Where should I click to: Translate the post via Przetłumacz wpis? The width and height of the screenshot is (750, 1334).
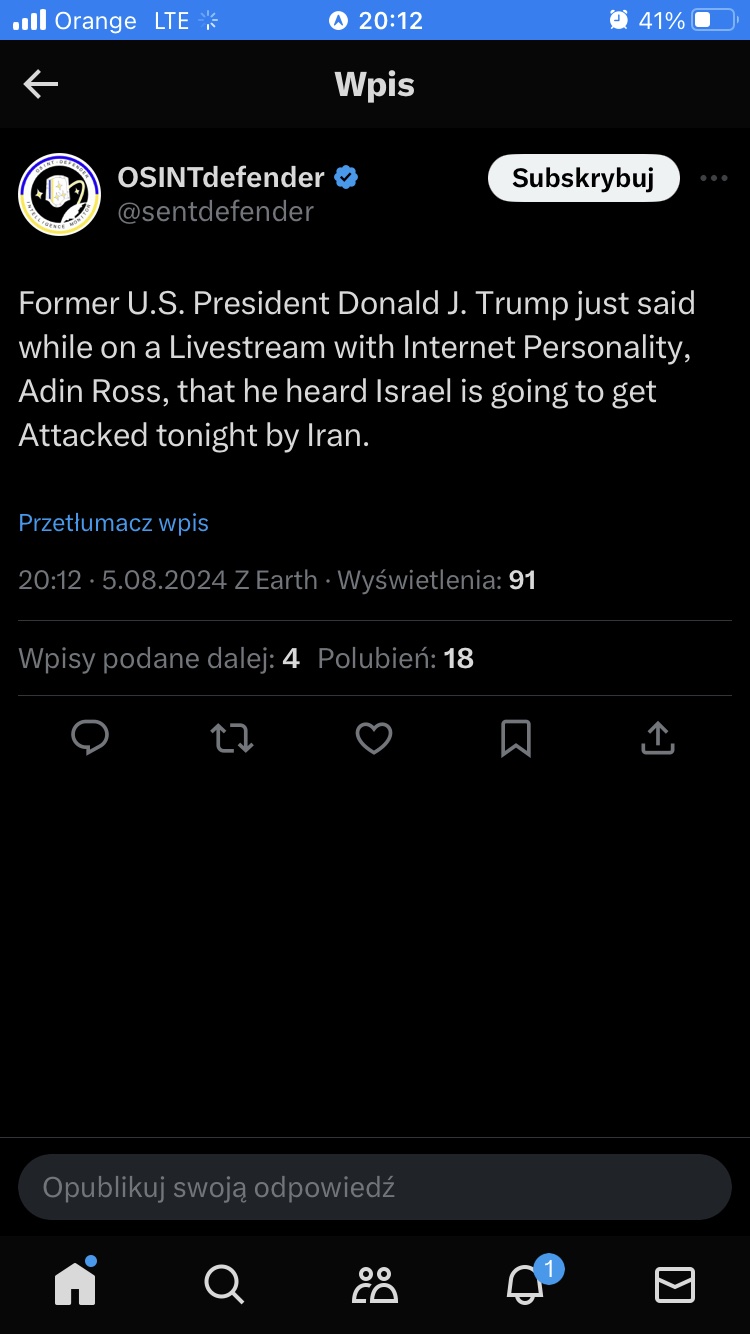(114, 523)
